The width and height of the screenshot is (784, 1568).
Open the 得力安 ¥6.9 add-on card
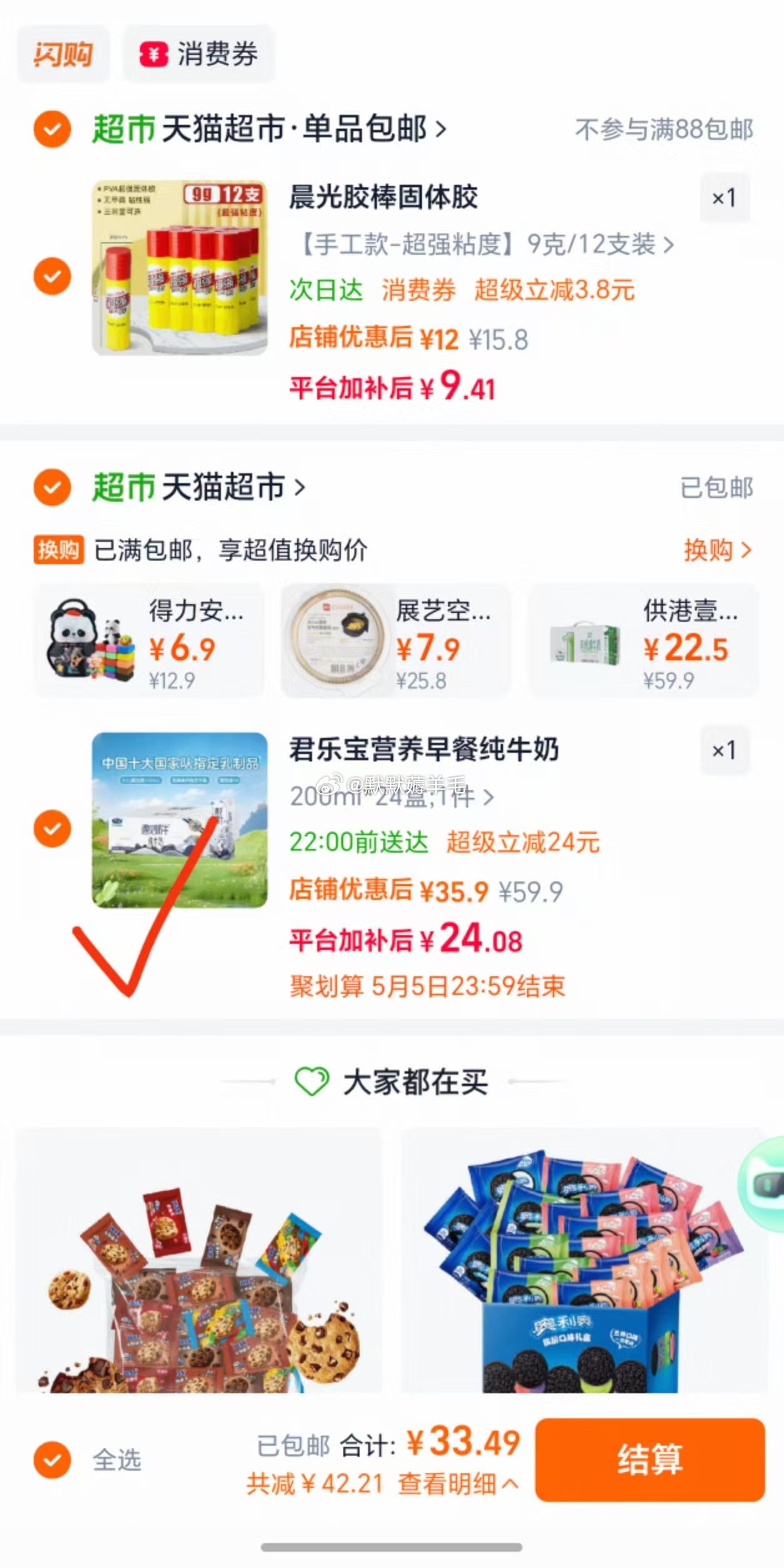[x=149, y=640]
